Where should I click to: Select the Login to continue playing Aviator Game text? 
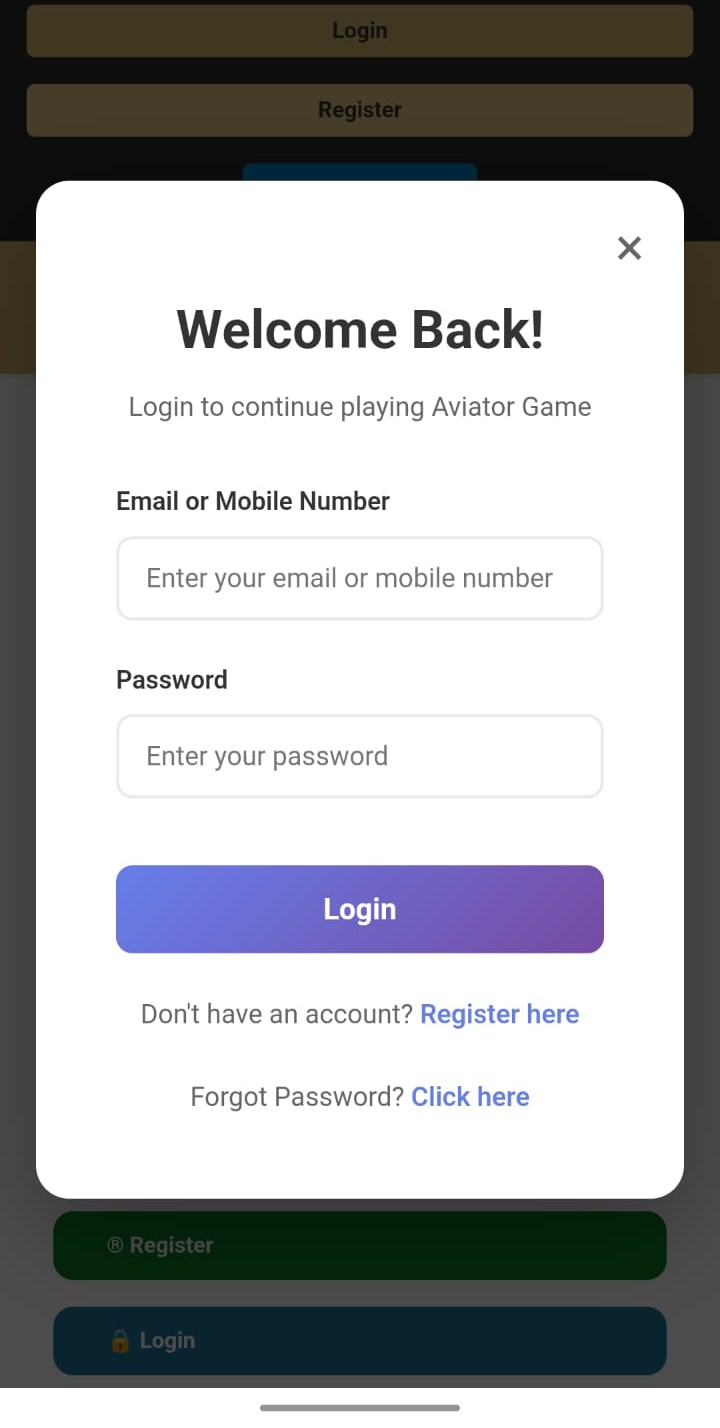tap(360, 407)
